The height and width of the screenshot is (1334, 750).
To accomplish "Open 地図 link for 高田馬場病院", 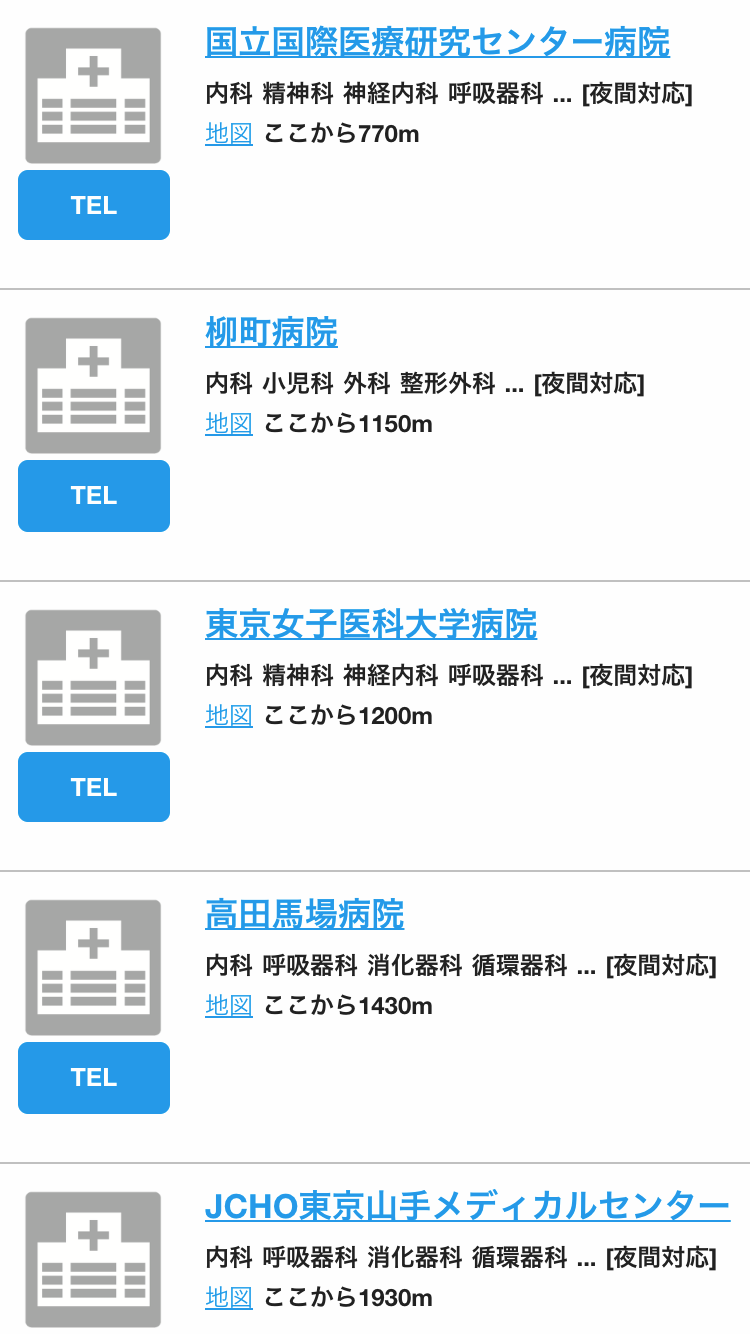I will 229,1005.
